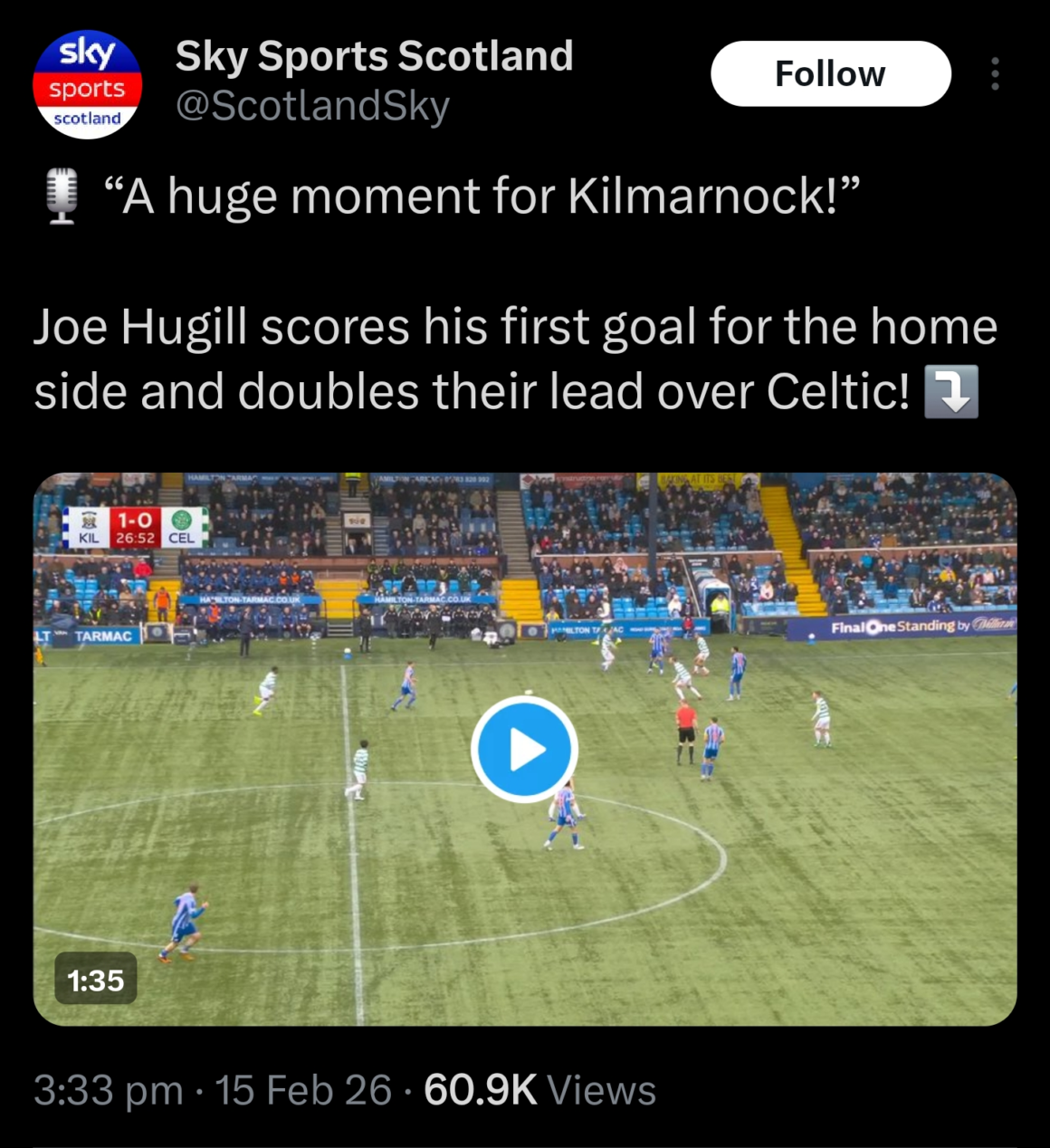
Task: Open the post overflow menu
Action: 995,74
